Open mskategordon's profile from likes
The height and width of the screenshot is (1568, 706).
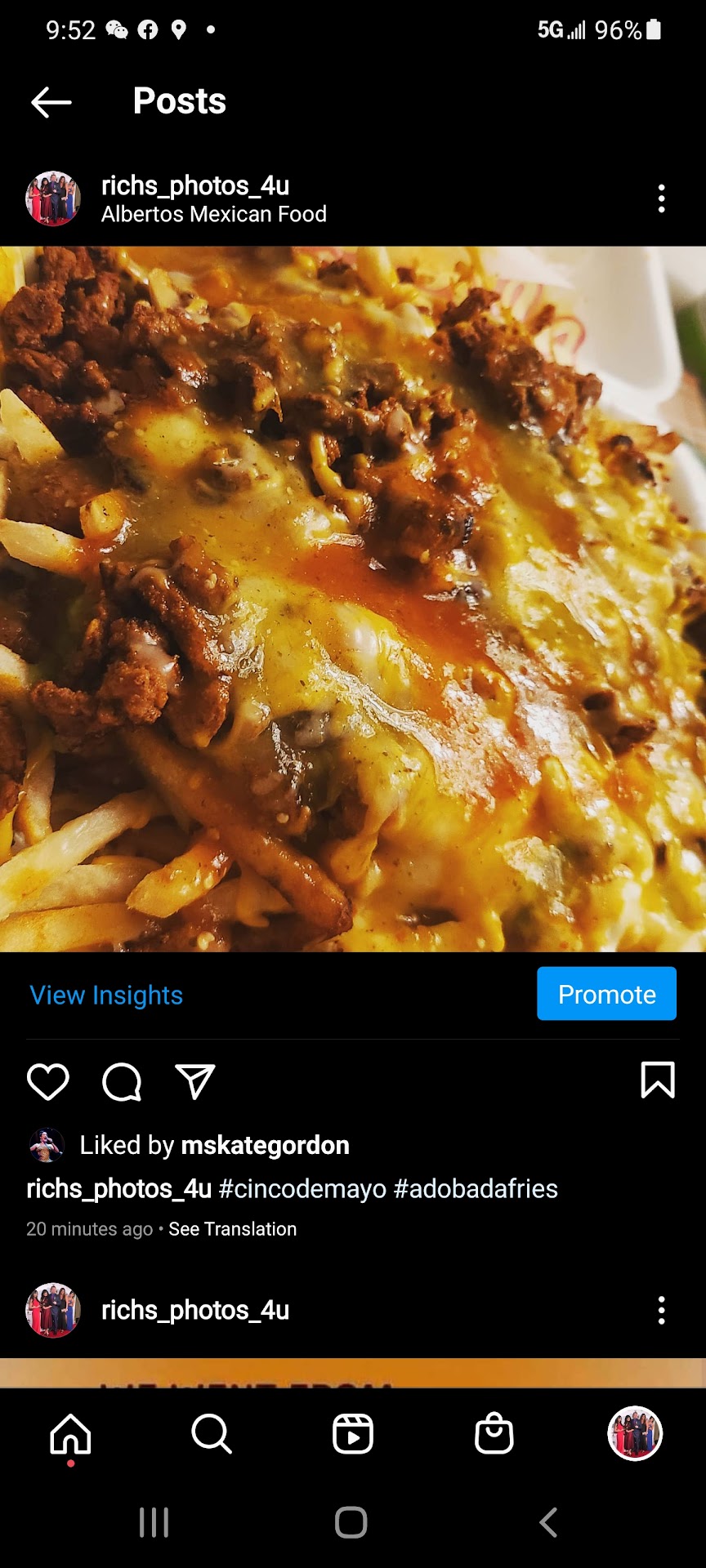tap(265, 1145)
